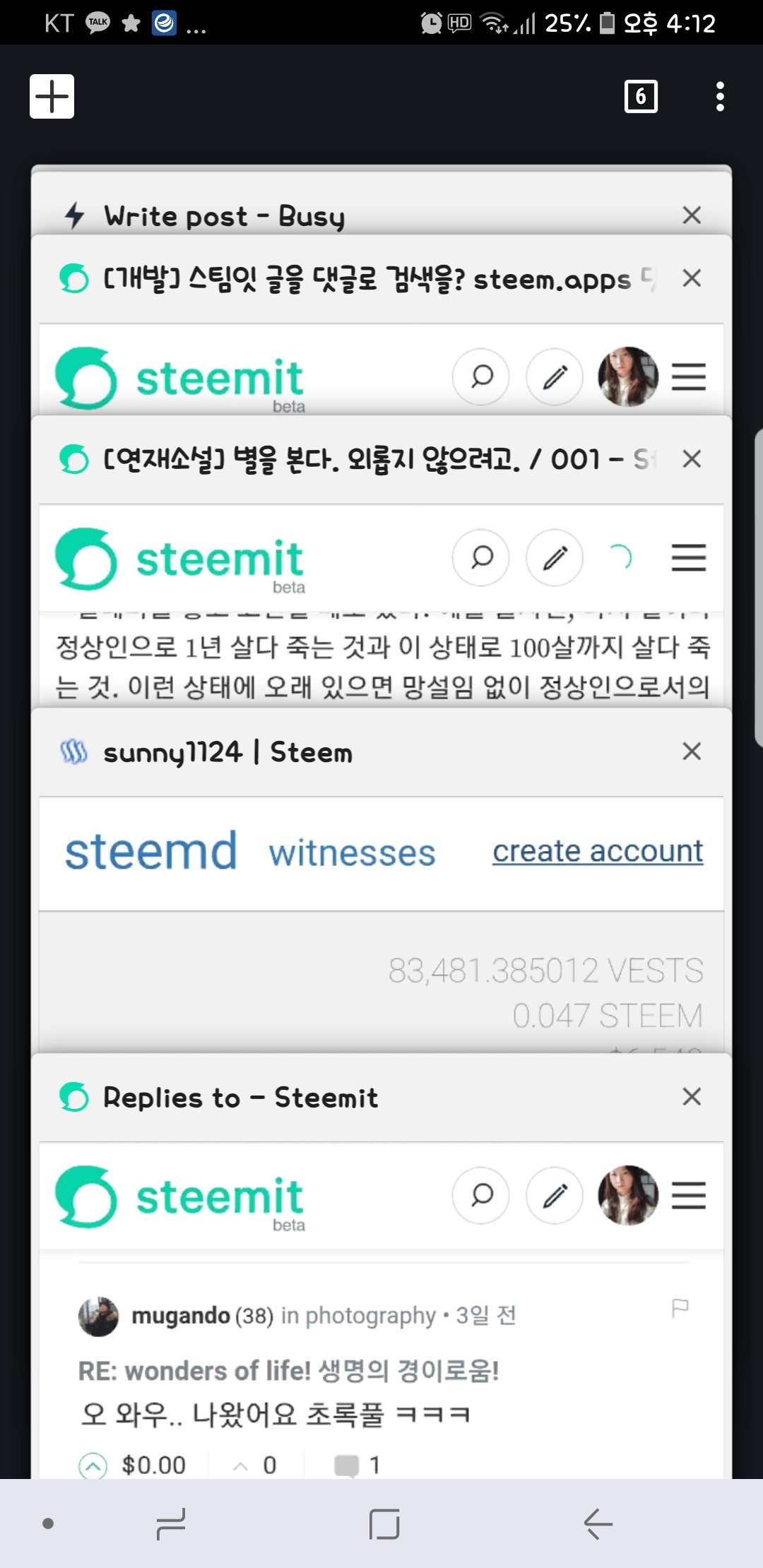Close the sunny1124 | Steem tab
The width and height of the screenshot is (763, 1568).
point(692,752)
